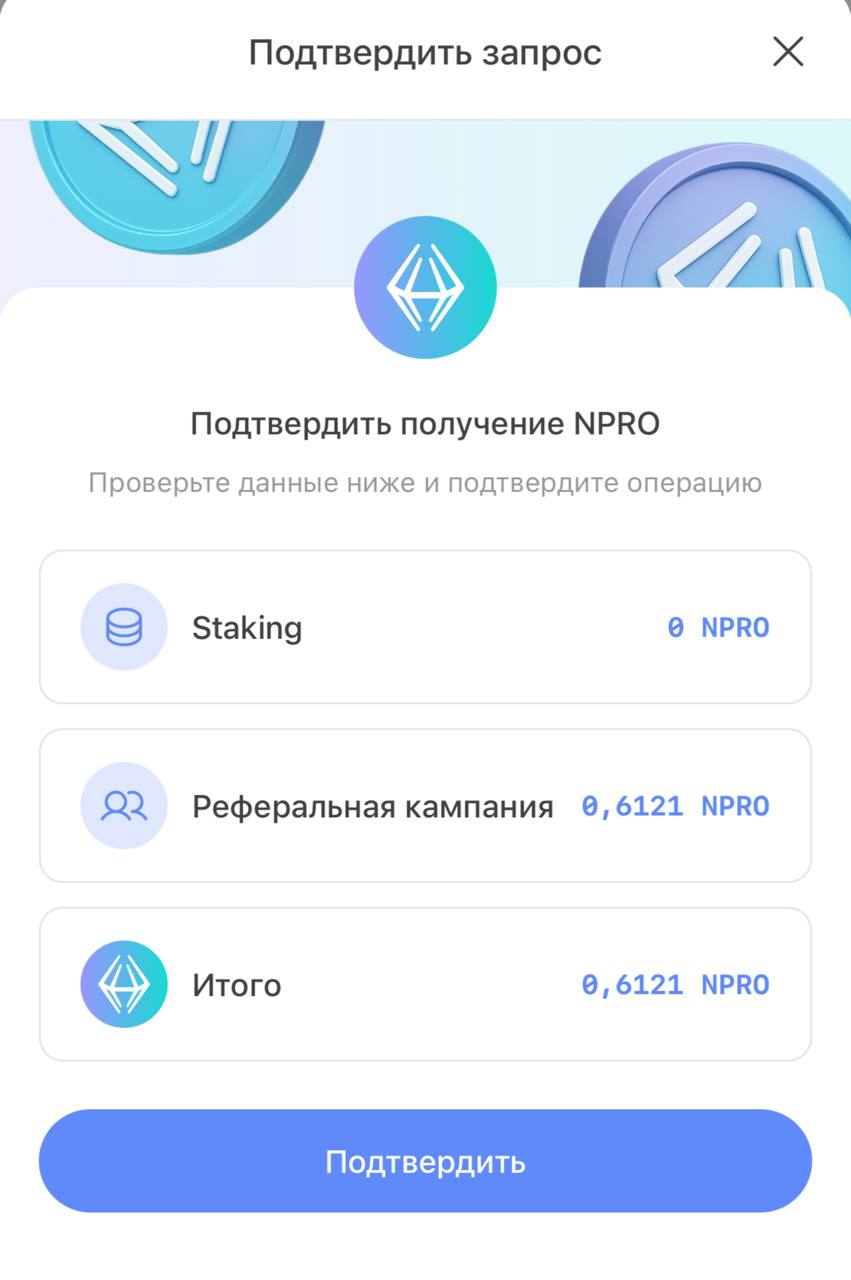Click the diamond emblem inside the central logo
The height and width of the screenshot is (1280, 851).
[425, 287]
